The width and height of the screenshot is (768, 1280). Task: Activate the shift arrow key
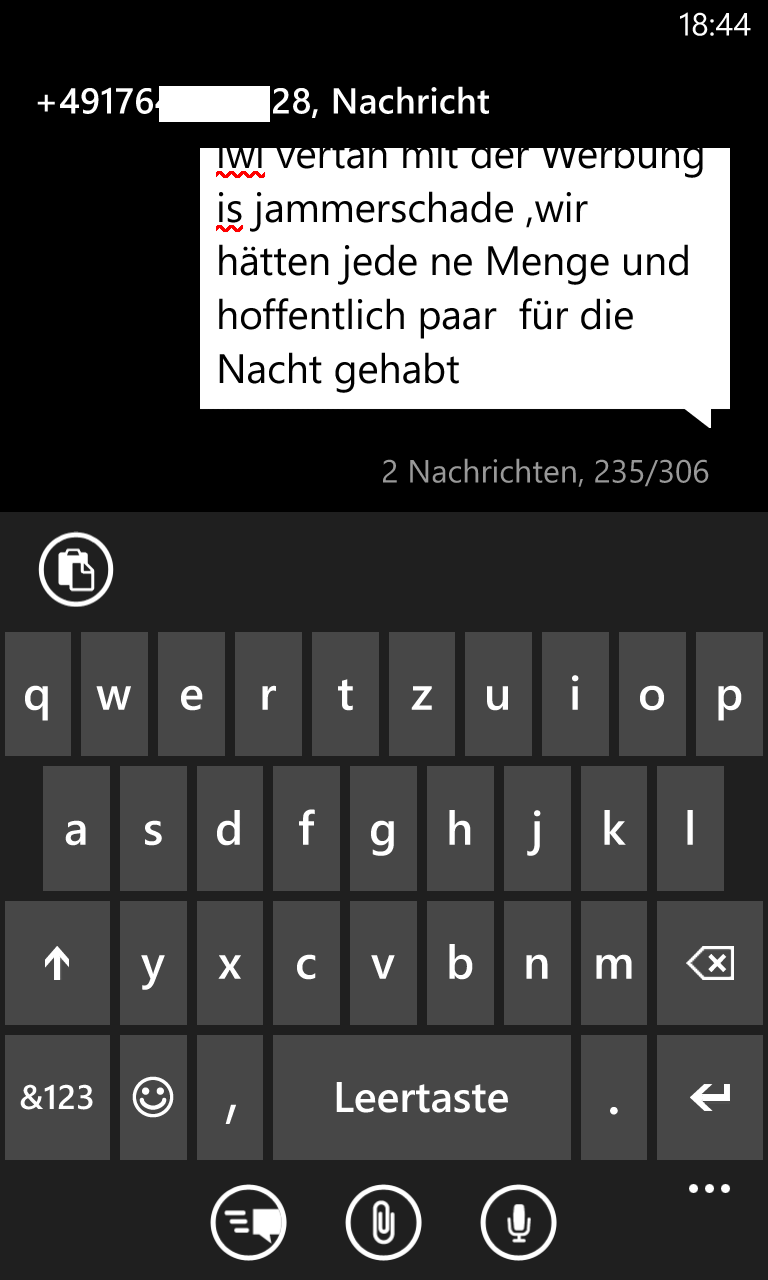point(57,963)
